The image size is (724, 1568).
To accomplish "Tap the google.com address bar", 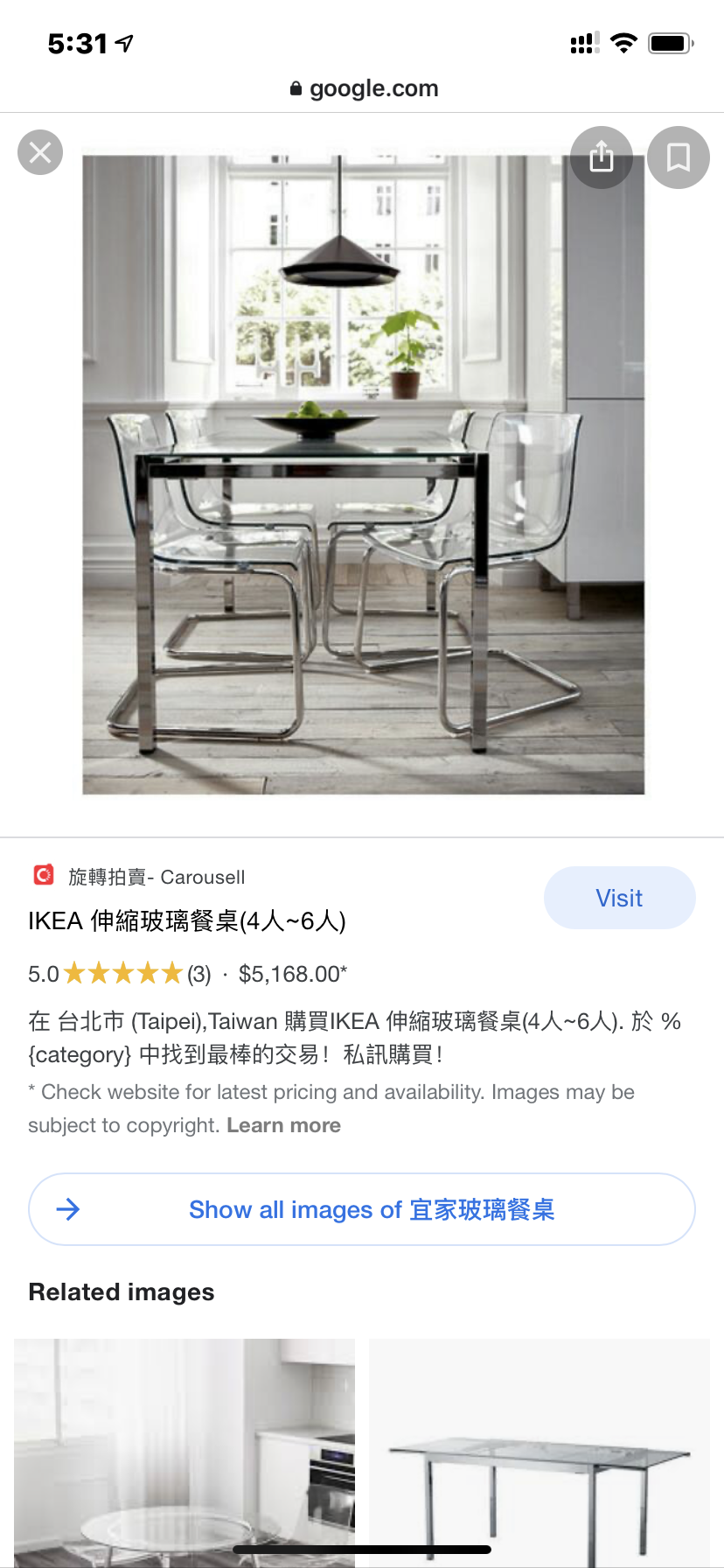I will click(364, 88).
